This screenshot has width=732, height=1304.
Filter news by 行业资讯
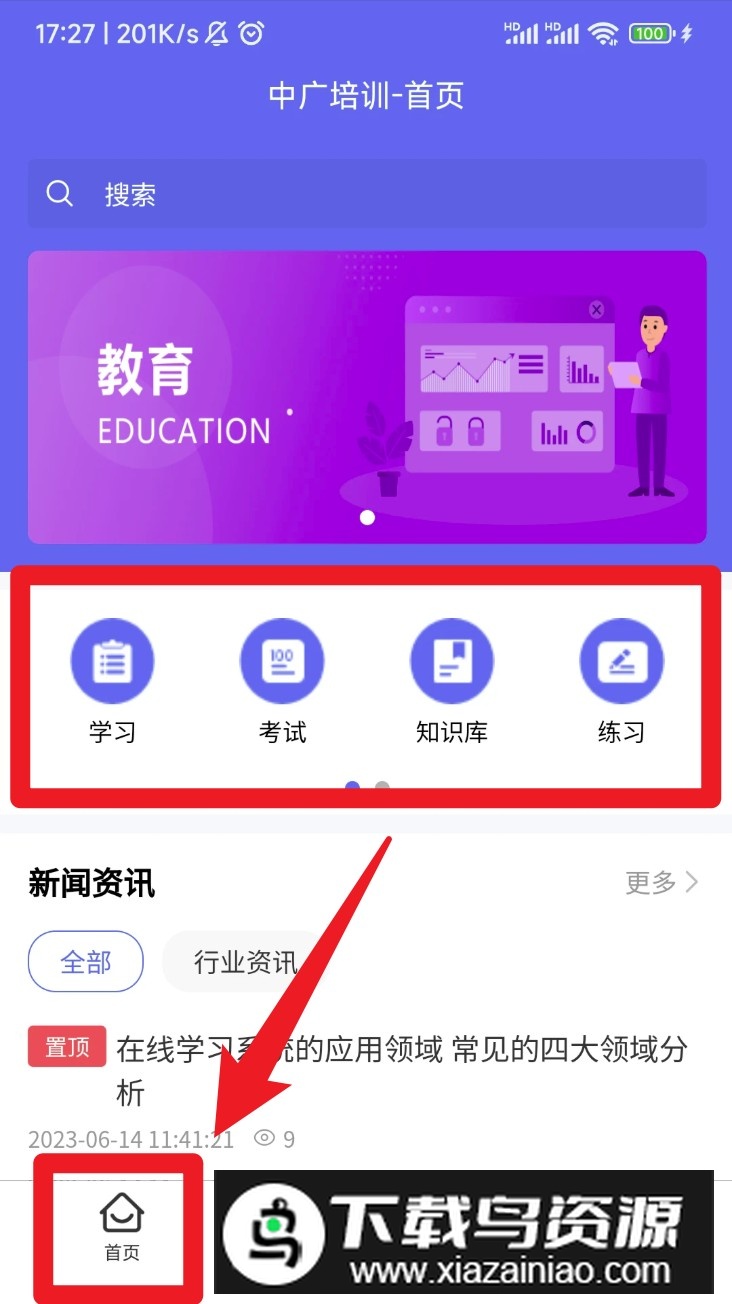point(244,962)
